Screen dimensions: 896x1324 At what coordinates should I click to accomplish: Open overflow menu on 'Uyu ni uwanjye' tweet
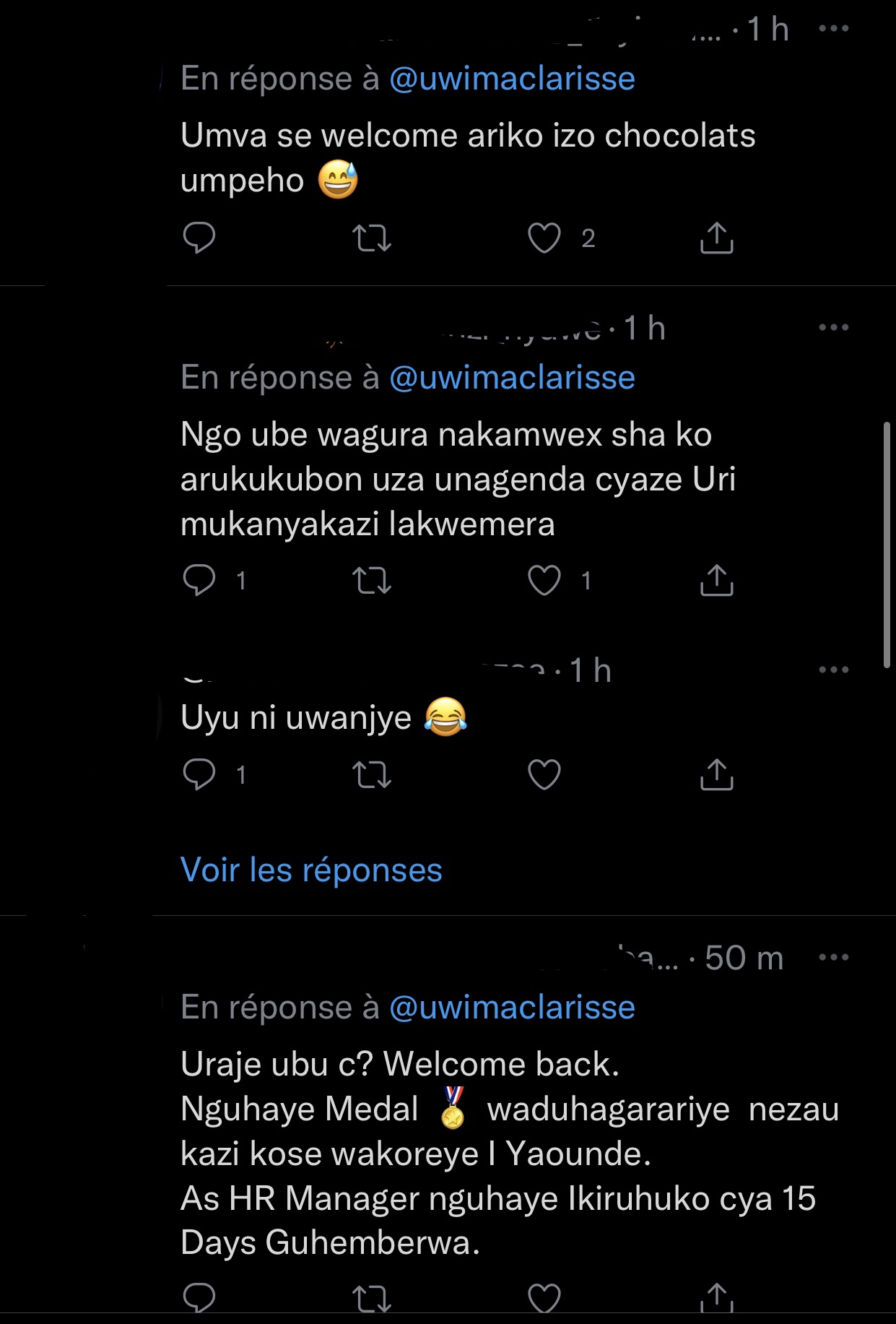click(834, 670)
